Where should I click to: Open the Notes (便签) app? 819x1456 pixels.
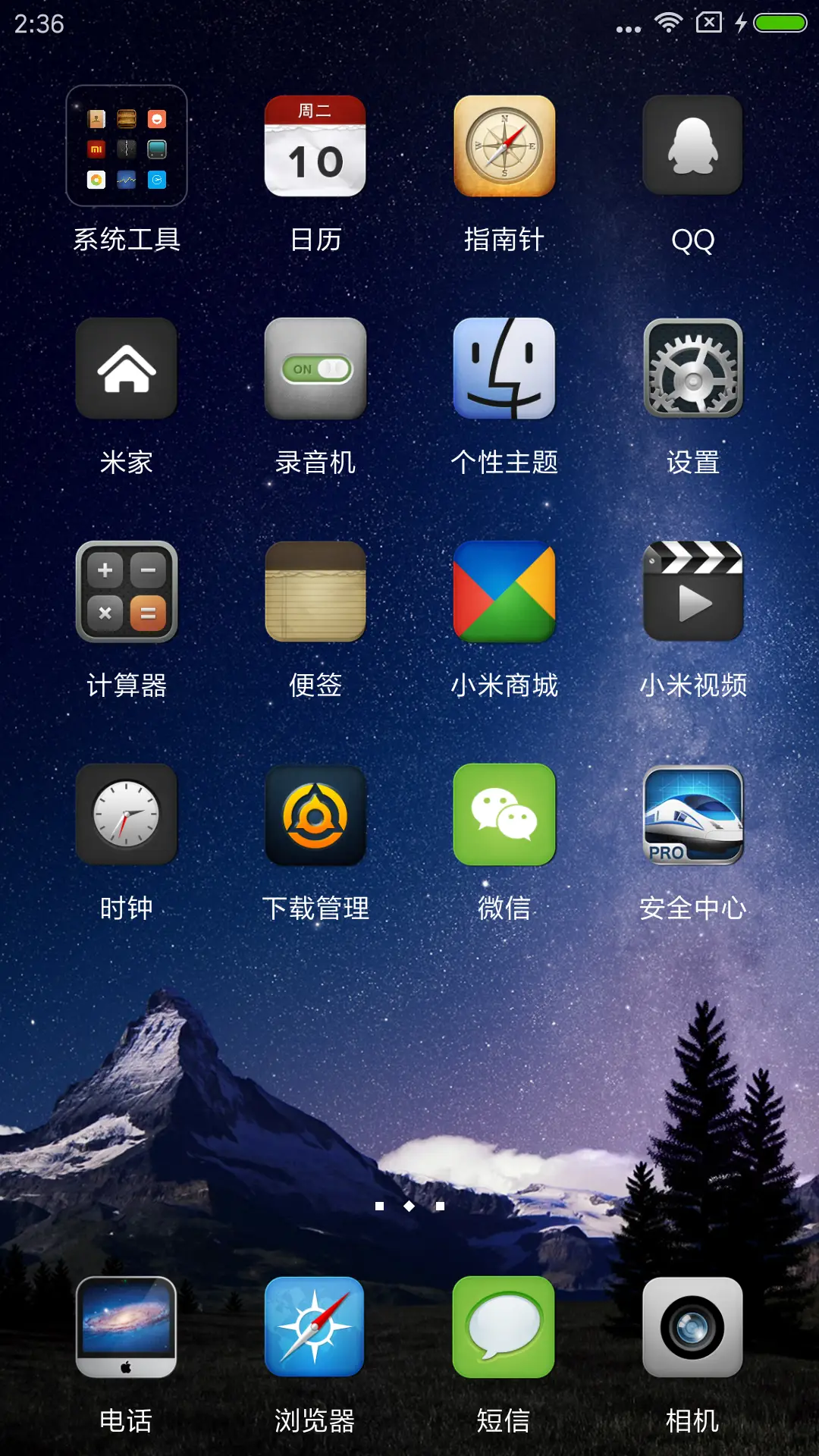click(x=315, y=592)
